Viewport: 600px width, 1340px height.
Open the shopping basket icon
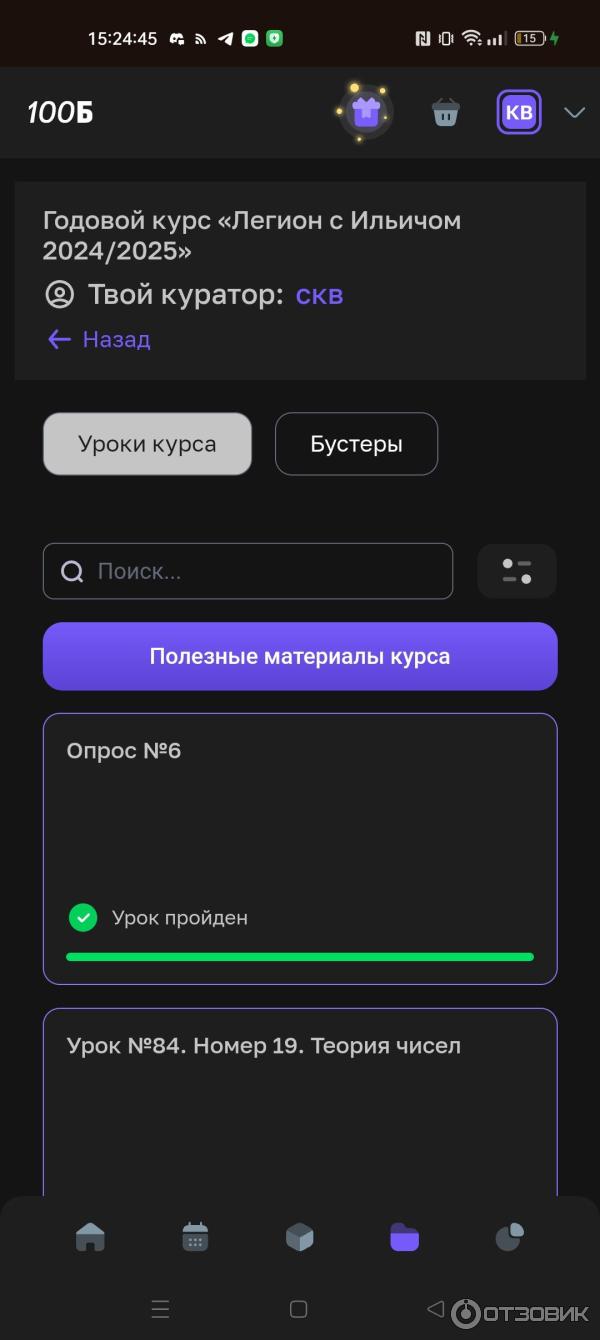pos(445,112)
